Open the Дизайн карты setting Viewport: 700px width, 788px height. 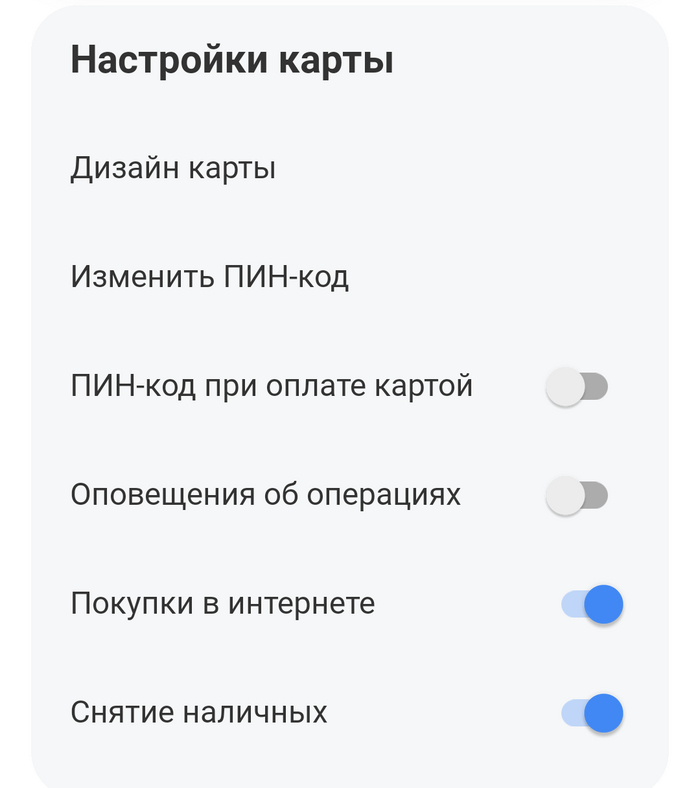(x=173, y=168)
